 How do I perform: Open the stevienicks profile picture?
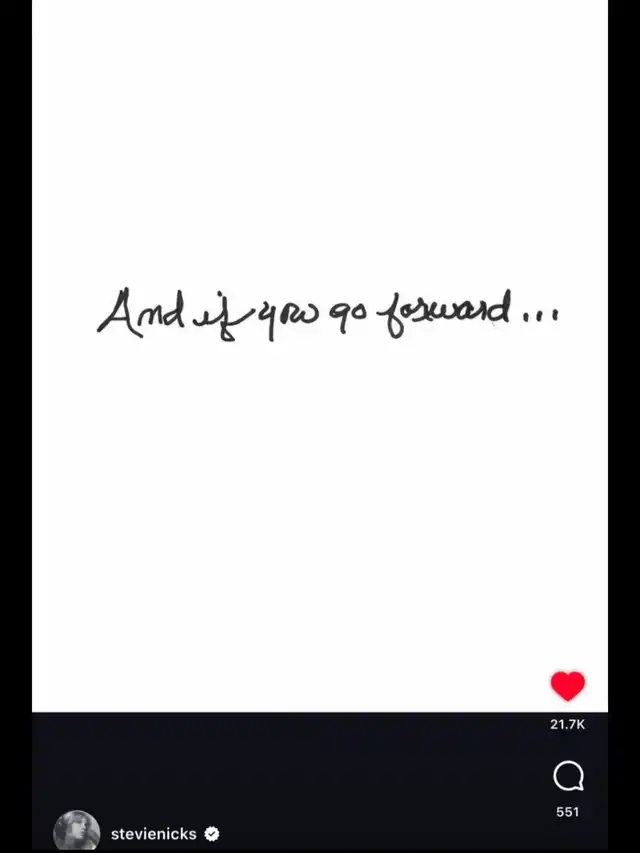click(x=76, y=832)
